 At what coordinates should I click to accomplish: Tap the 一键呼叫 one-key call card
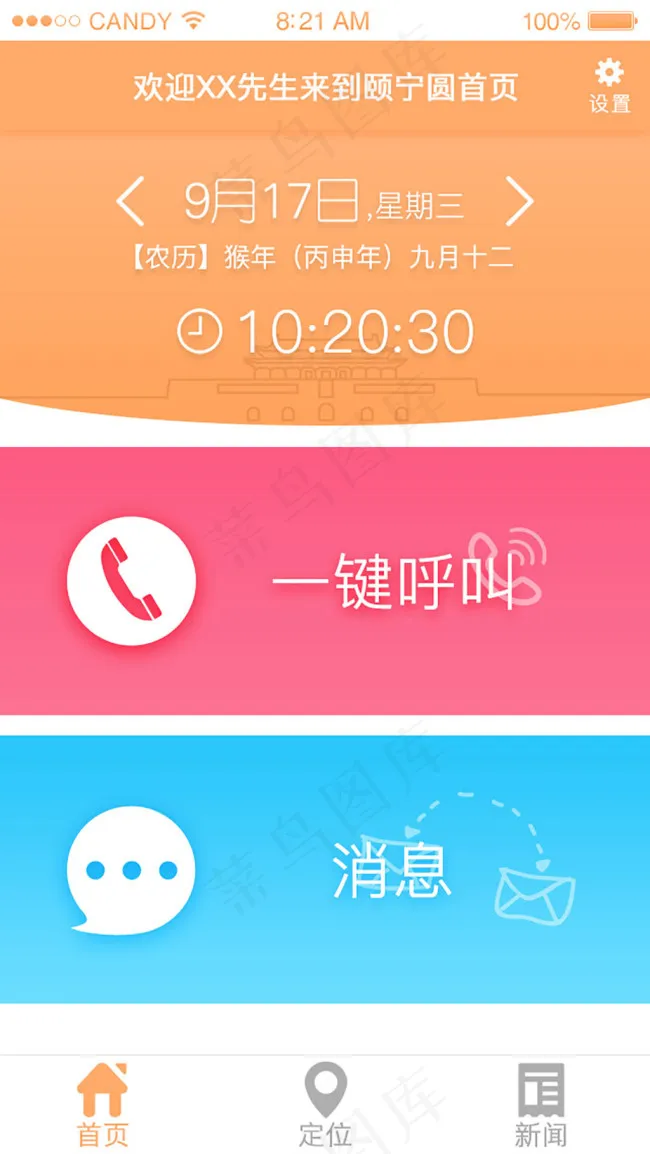(x=325, y=581)
